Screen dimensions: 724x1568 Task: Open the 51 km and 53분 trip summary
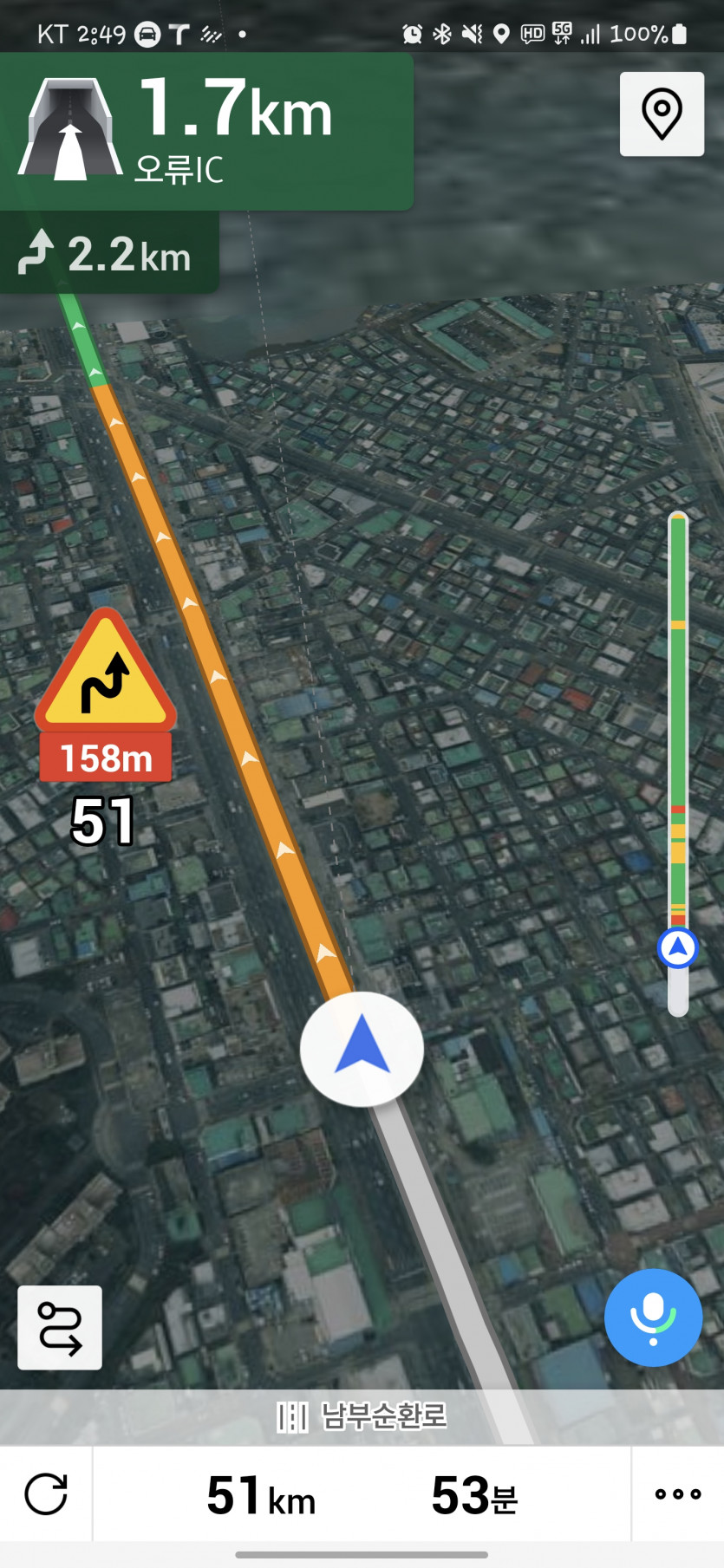[x=361, y=1494]
